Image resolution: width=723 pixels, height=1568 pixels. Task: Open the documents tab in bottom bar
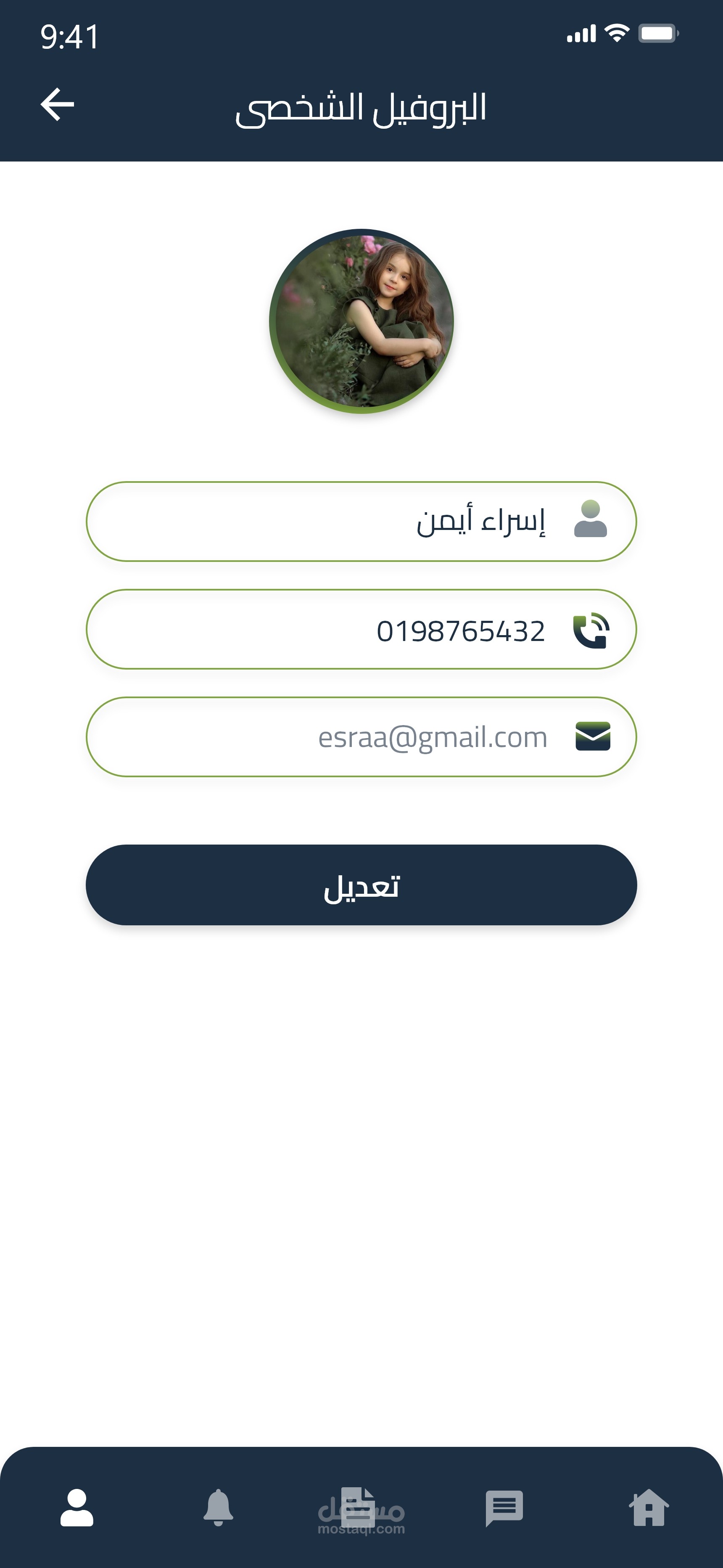pyautogui.click(x=359, y=1508)
